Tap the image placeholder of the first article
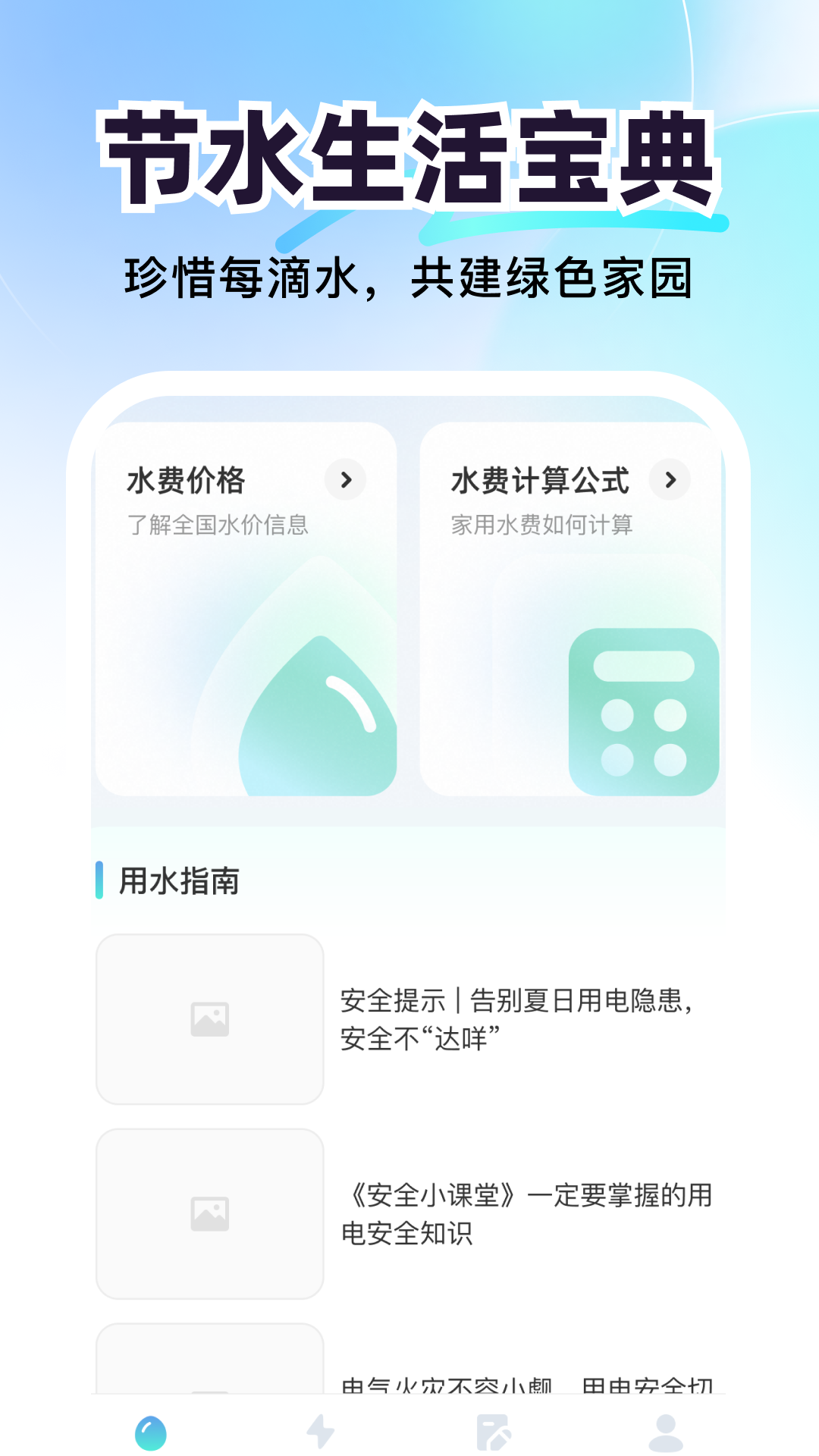The height and width of the screenshot is (1456, 819). tap(211, 1020)
